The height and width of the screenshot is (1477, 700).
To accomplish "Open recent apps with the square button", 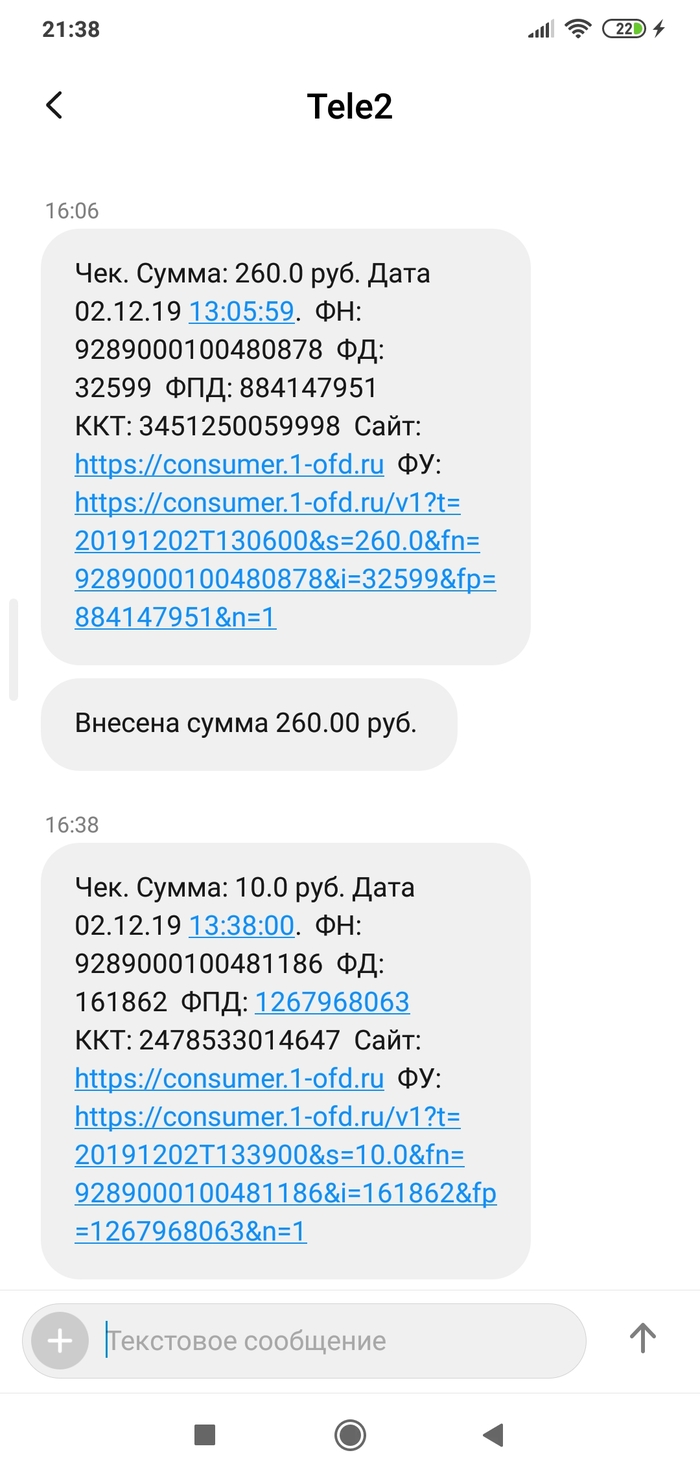I will pyautogui.click(x=204, y=1435).
